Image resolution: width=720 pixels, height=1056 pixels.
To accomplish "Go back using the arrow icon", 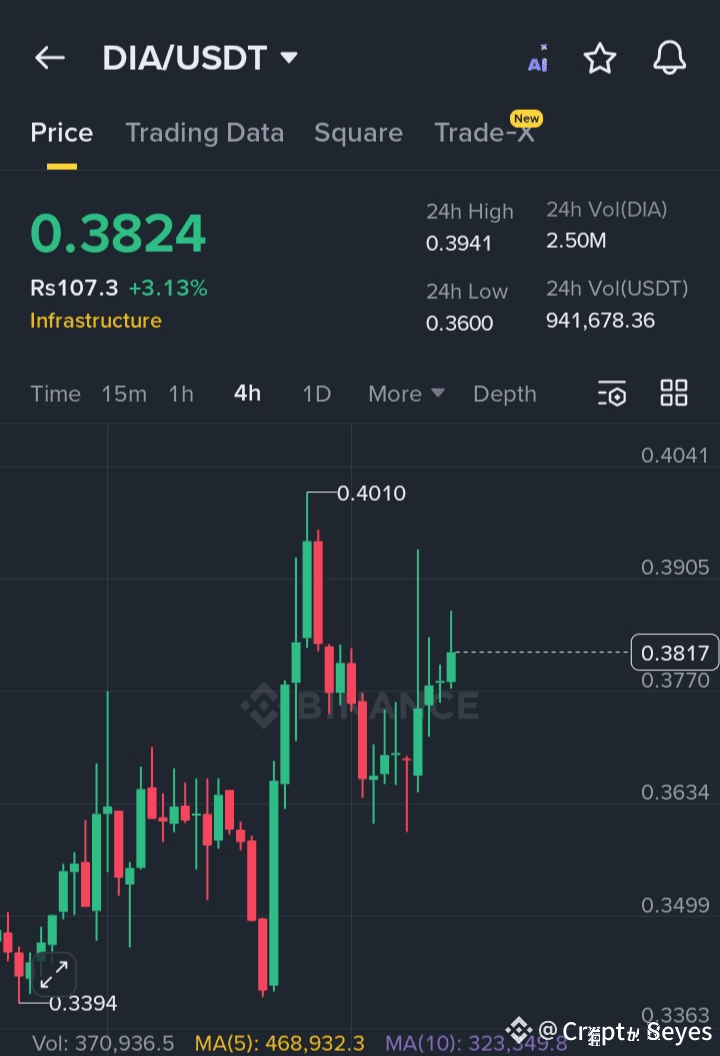I will pyautogui.click(x=49, y=58).
